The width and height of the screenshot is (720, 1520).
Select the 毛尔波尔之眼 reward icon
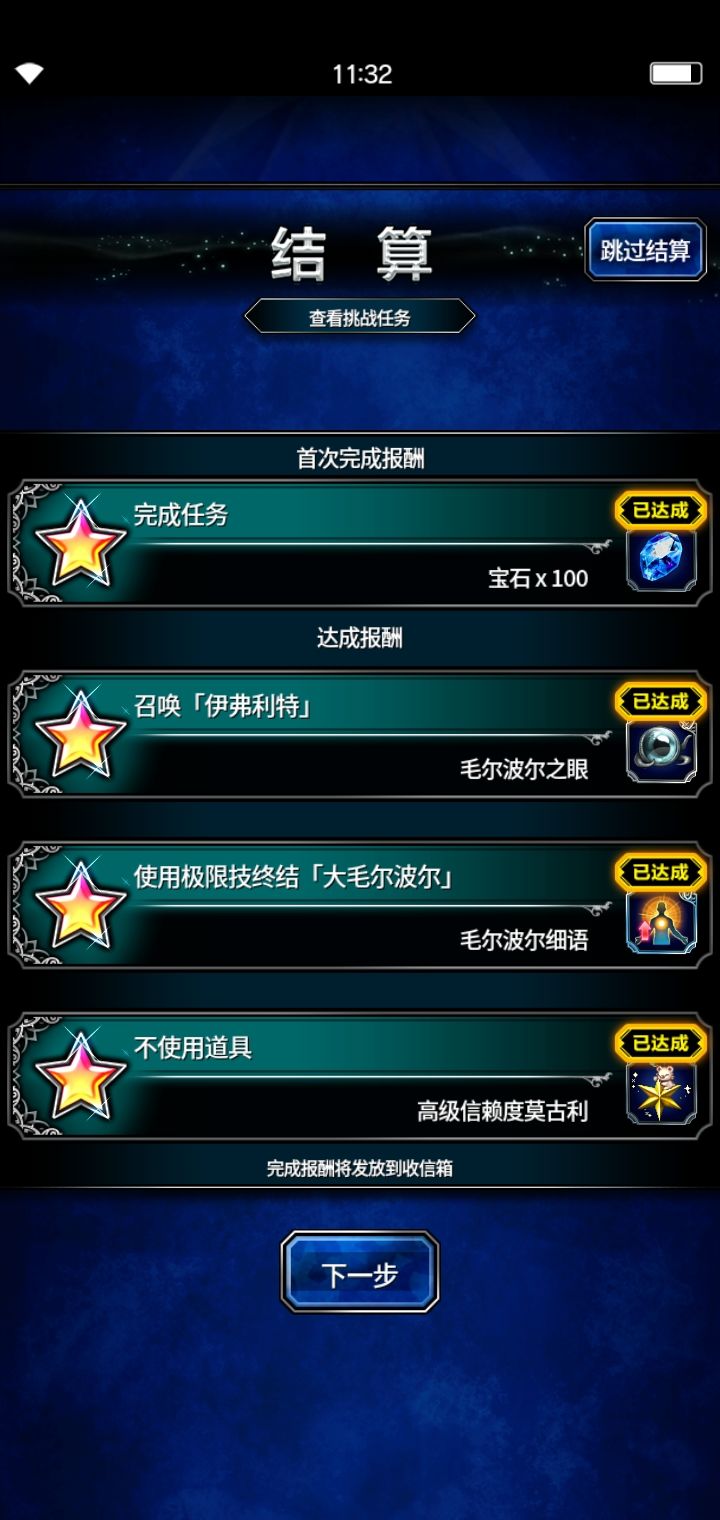pyautogui.click(x=660, y=752)
